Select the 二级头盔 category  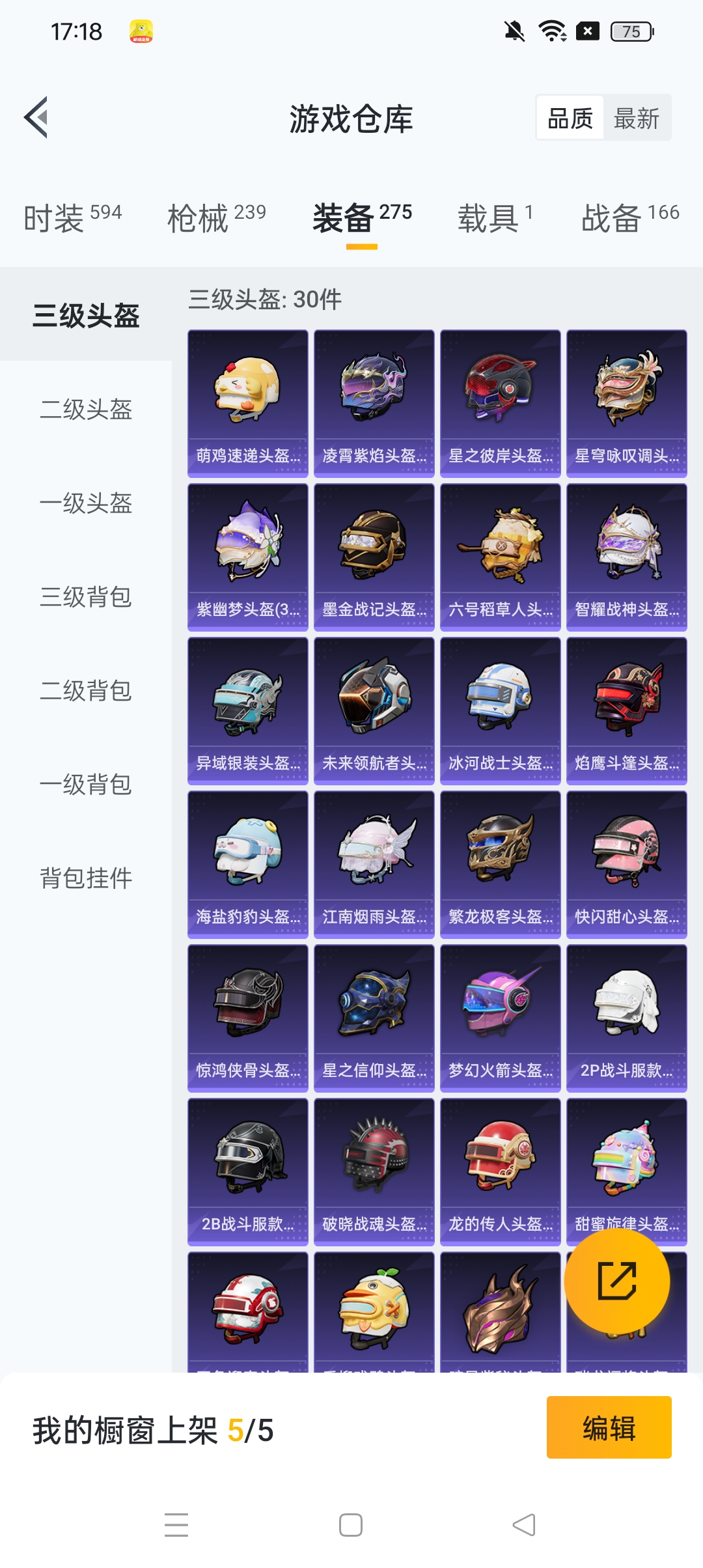click(x=86, y=410)
